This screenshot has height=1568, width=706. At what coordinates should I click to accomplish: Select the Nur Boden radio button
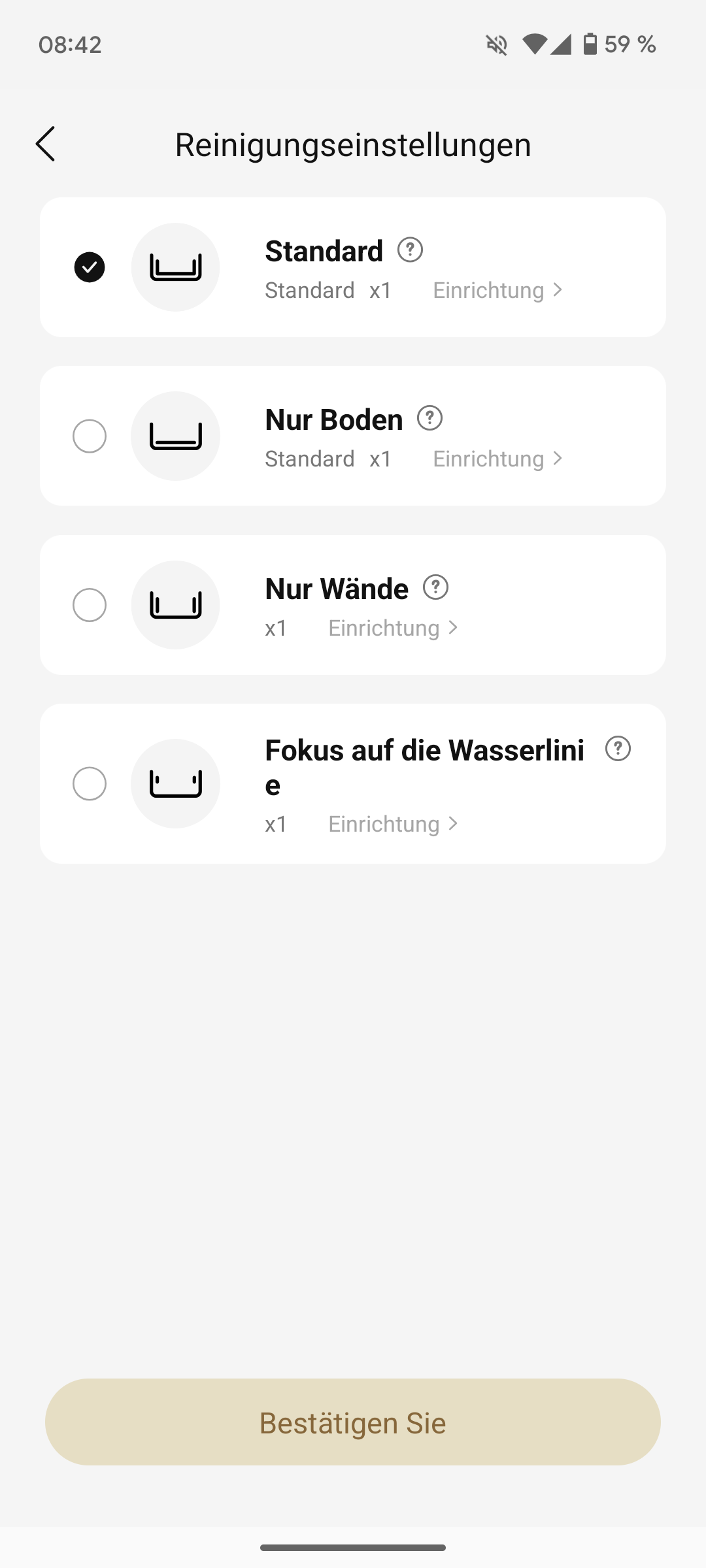click(90, 436)
